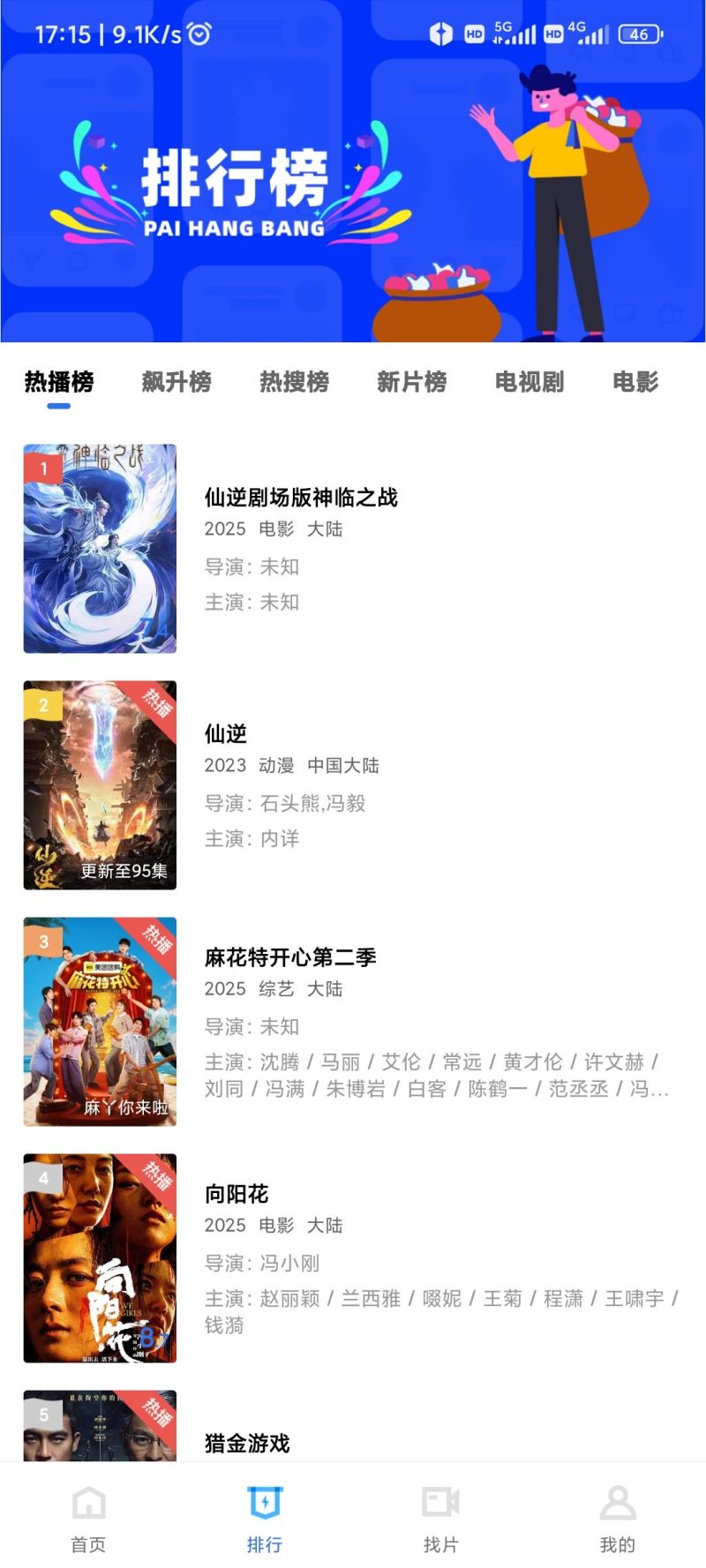Image resolution: width=706 pixels, height=1568 pixels.
Task: Open the 猎金游戏 entry
Action: [353, 1424]
